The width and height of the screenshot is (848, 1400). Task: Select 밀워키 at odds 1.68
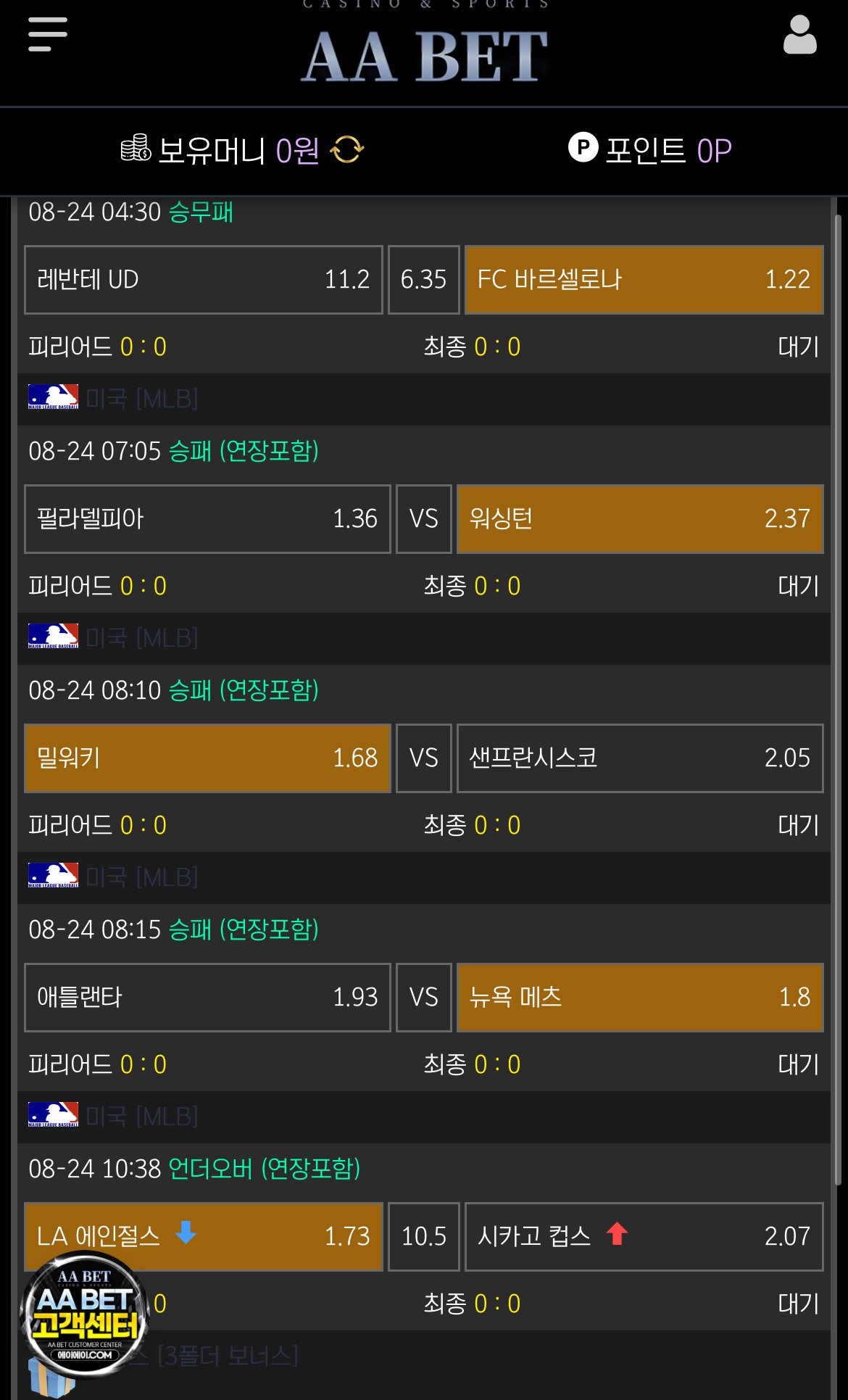click(x=207, y=758)
